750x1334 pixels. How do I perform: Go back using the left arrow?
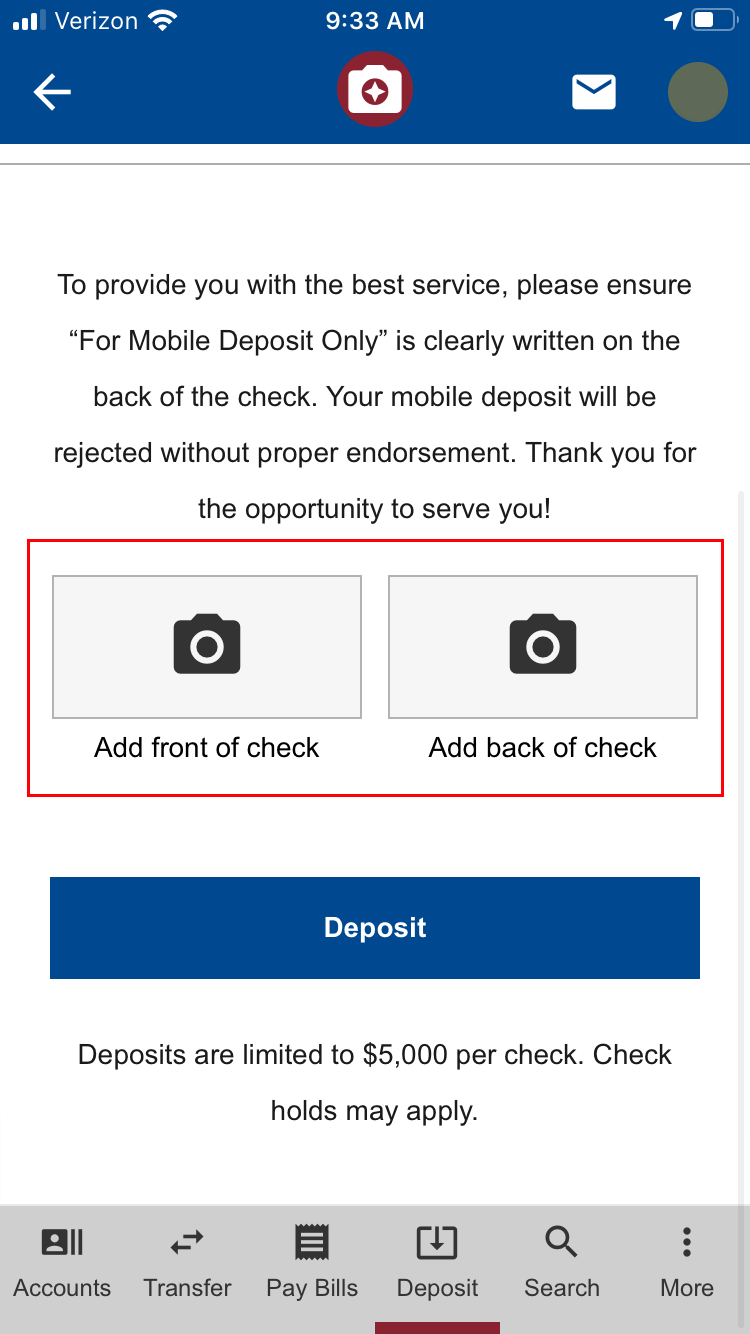52,91
